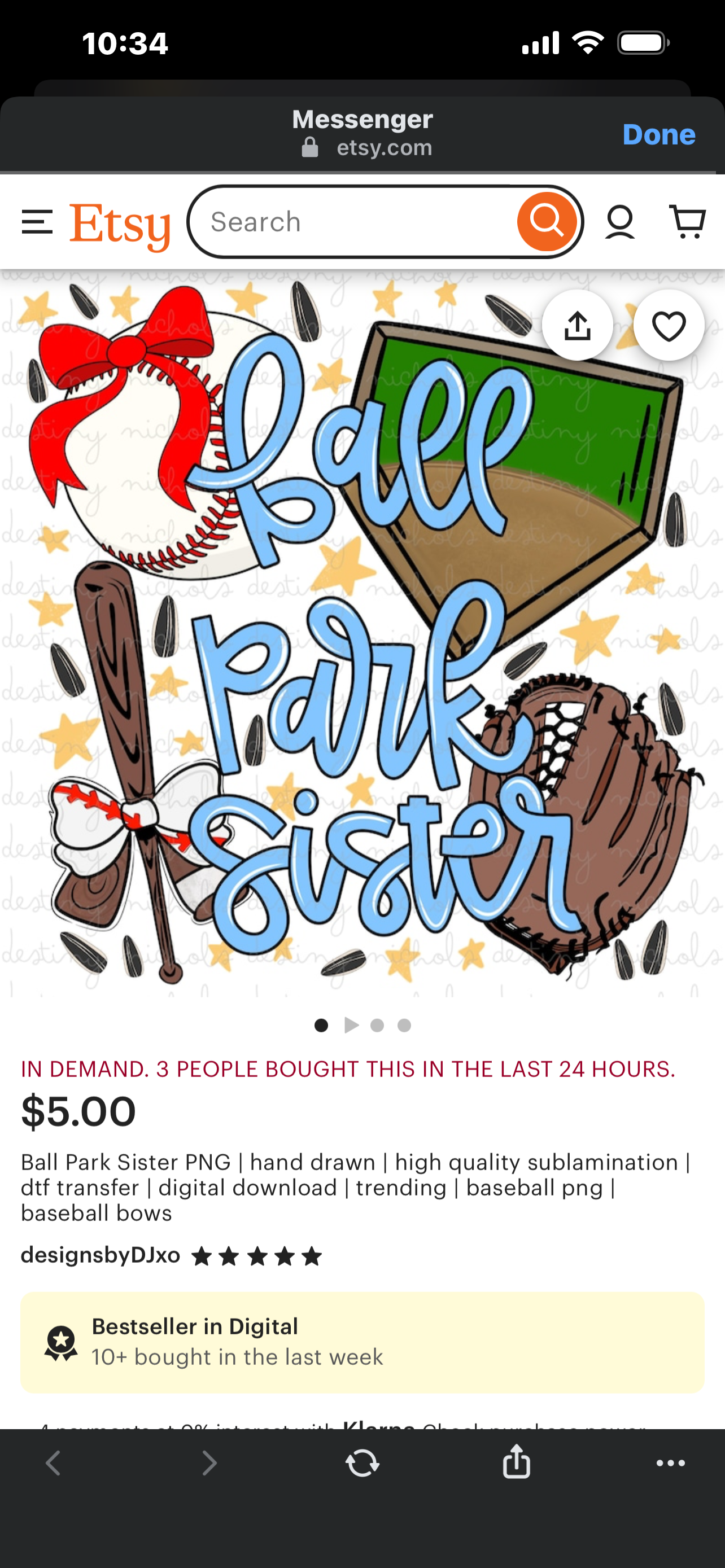Tap Done to close the browser
This screenshot has width=725, height=1568.
coord(658,134)
